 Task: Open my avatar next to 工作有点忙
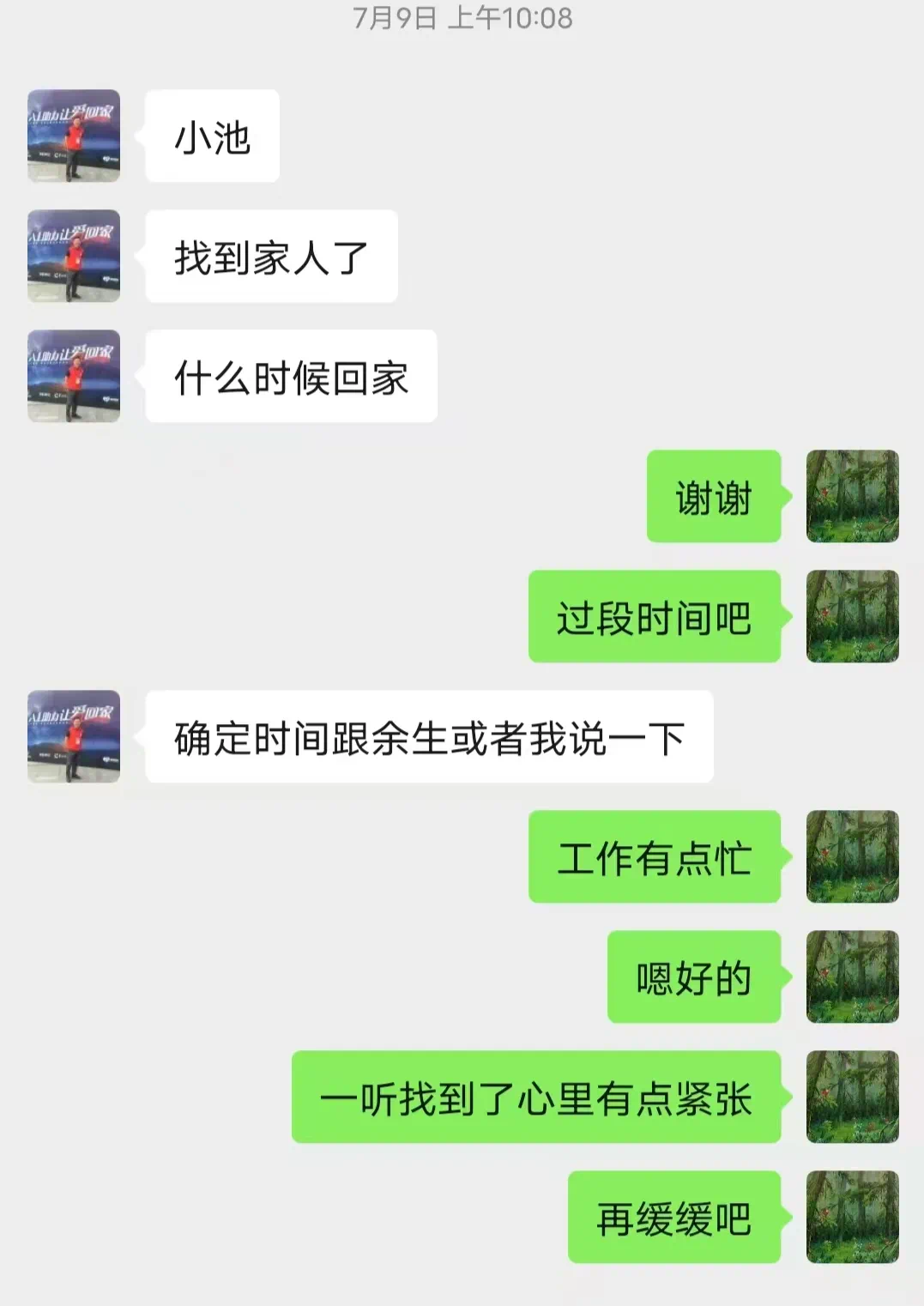pyautogui.click(x=851, y=859)
